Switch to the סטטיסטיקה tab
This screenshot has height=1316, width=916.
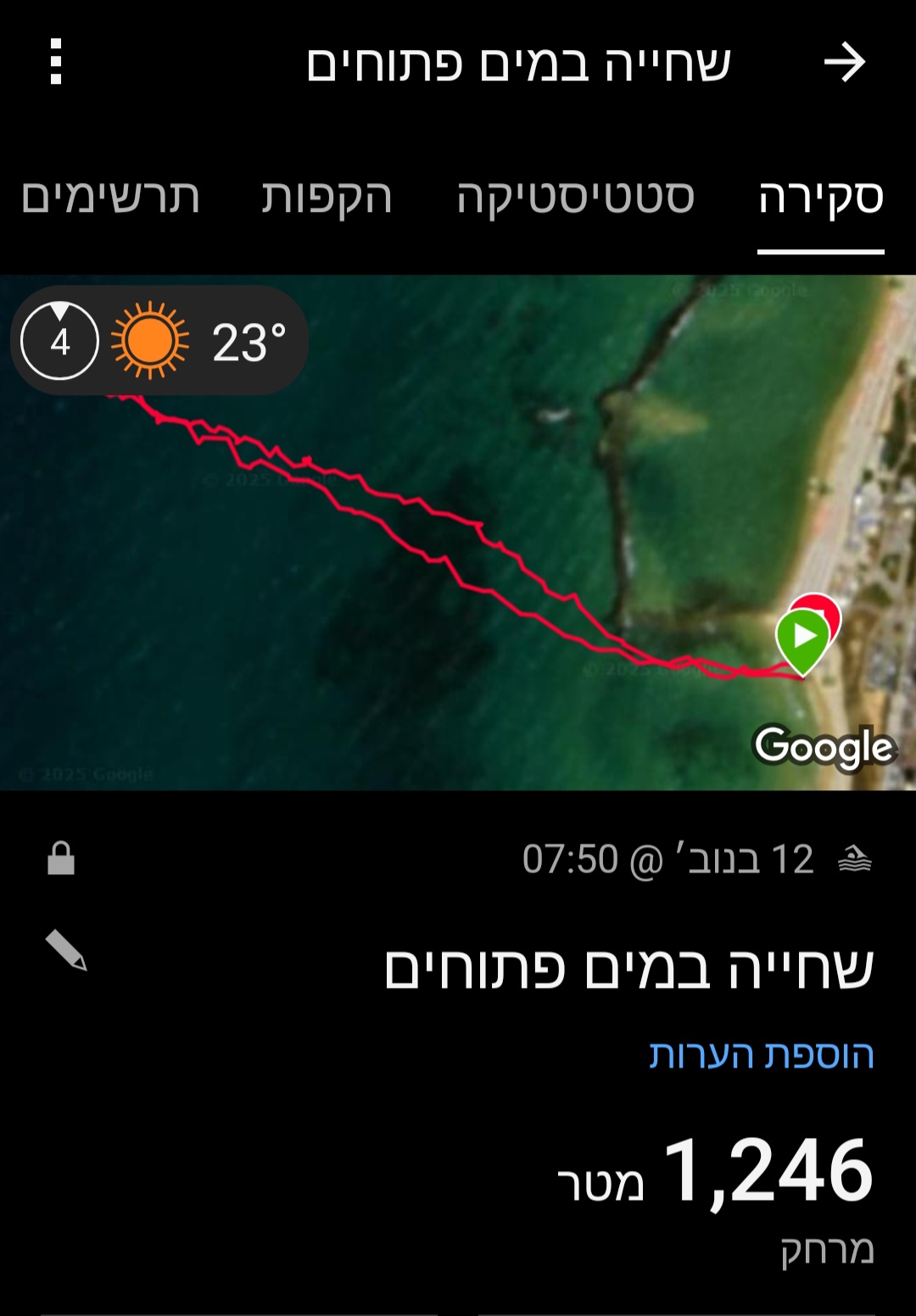coord(575,198)
